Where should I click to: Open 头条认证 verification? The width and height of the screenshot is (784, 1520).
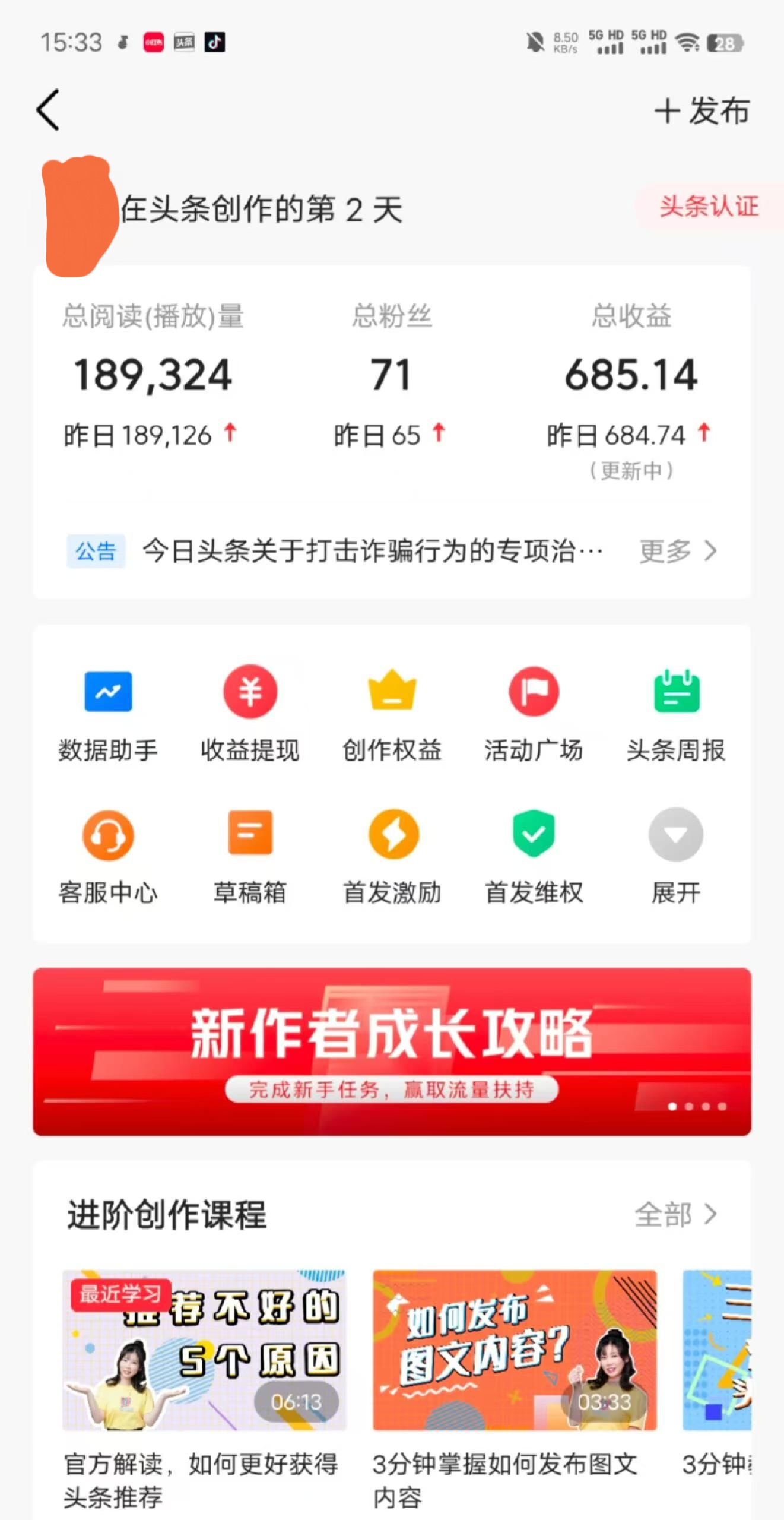(x=709, y=207)
